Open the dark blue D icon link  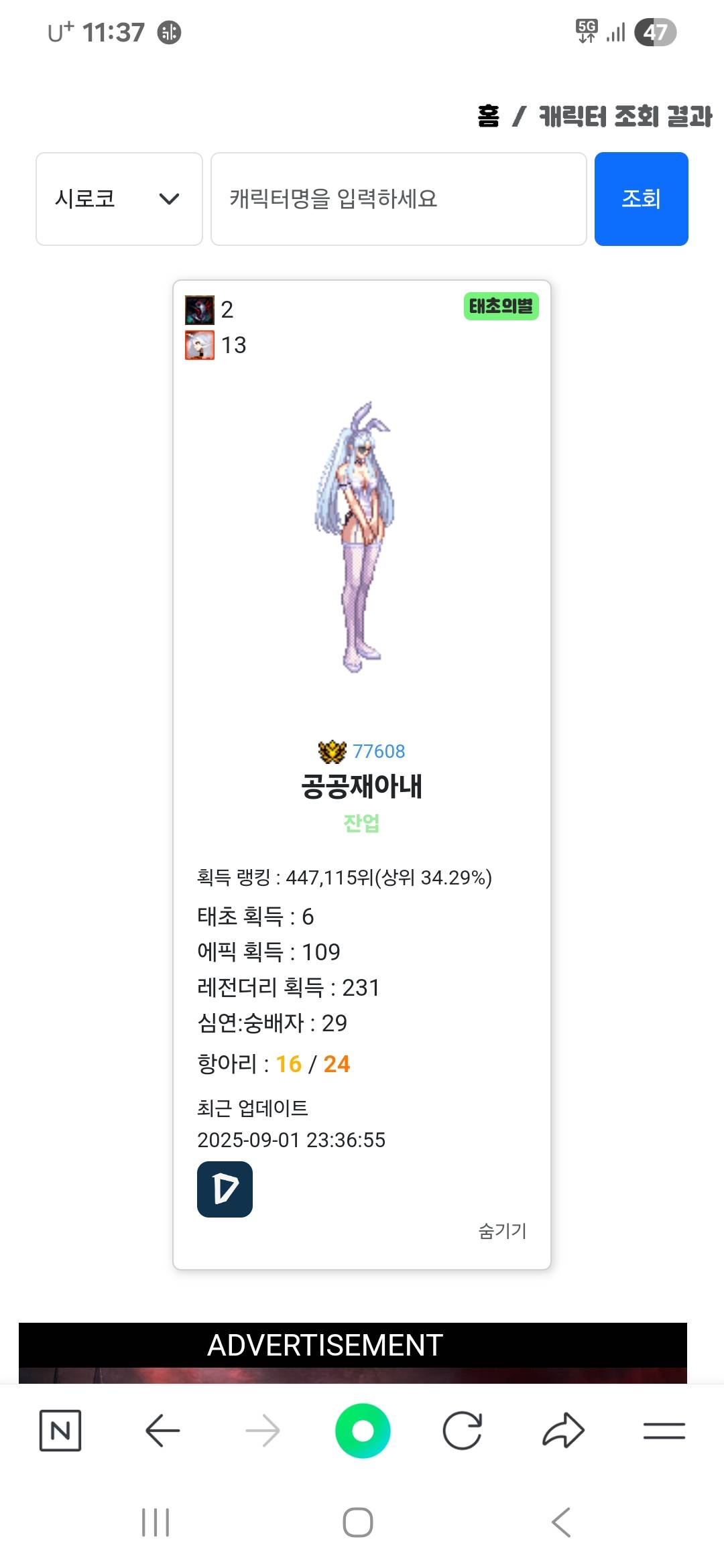(225, 1189)
